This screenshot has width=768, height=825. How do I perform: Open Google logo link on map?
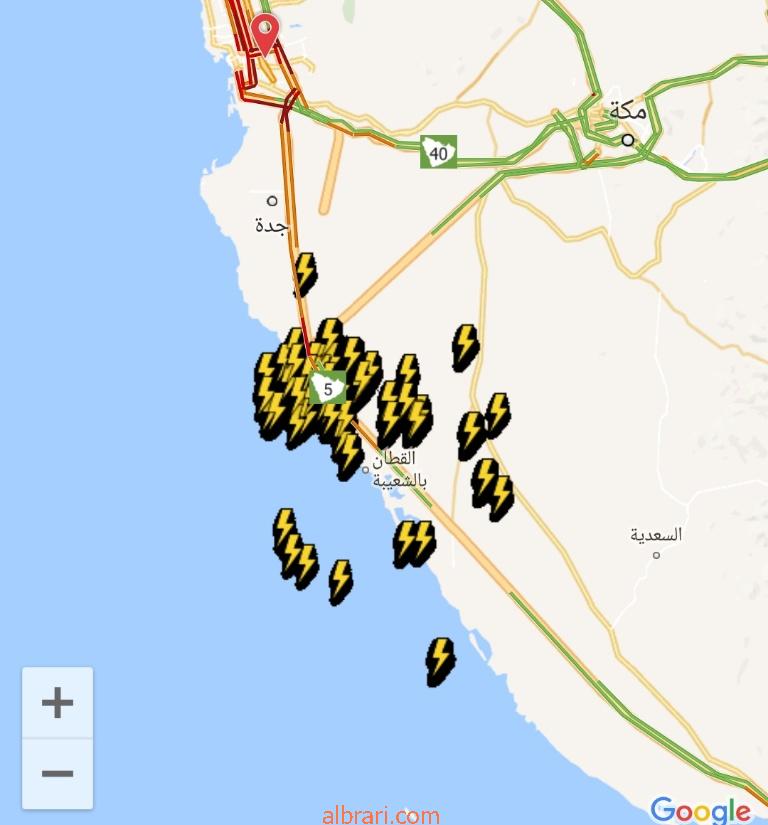[x=700, y=810]
